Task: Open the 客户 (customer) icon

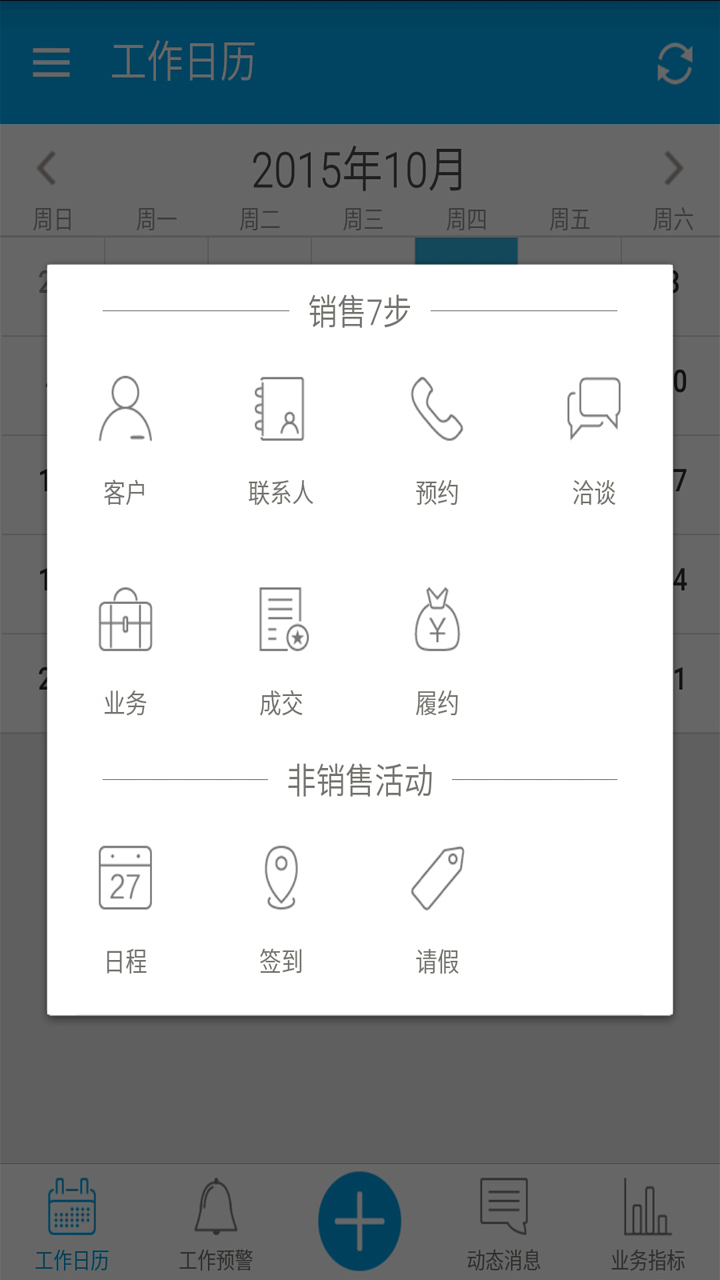Action: click(x=124, y=408)
